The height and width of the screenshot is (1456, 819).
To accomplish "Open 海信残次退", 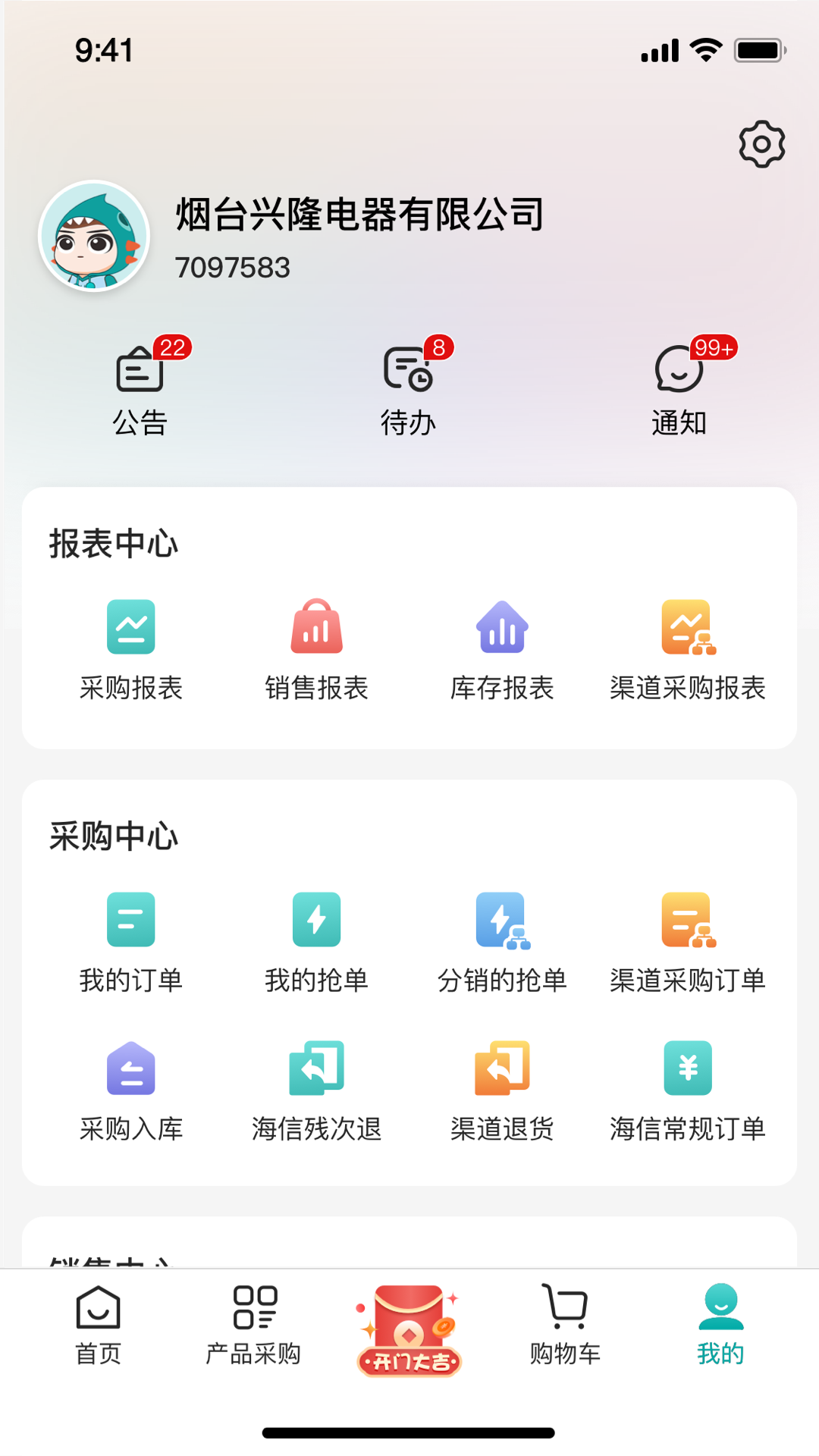I will coord(317,1090).
